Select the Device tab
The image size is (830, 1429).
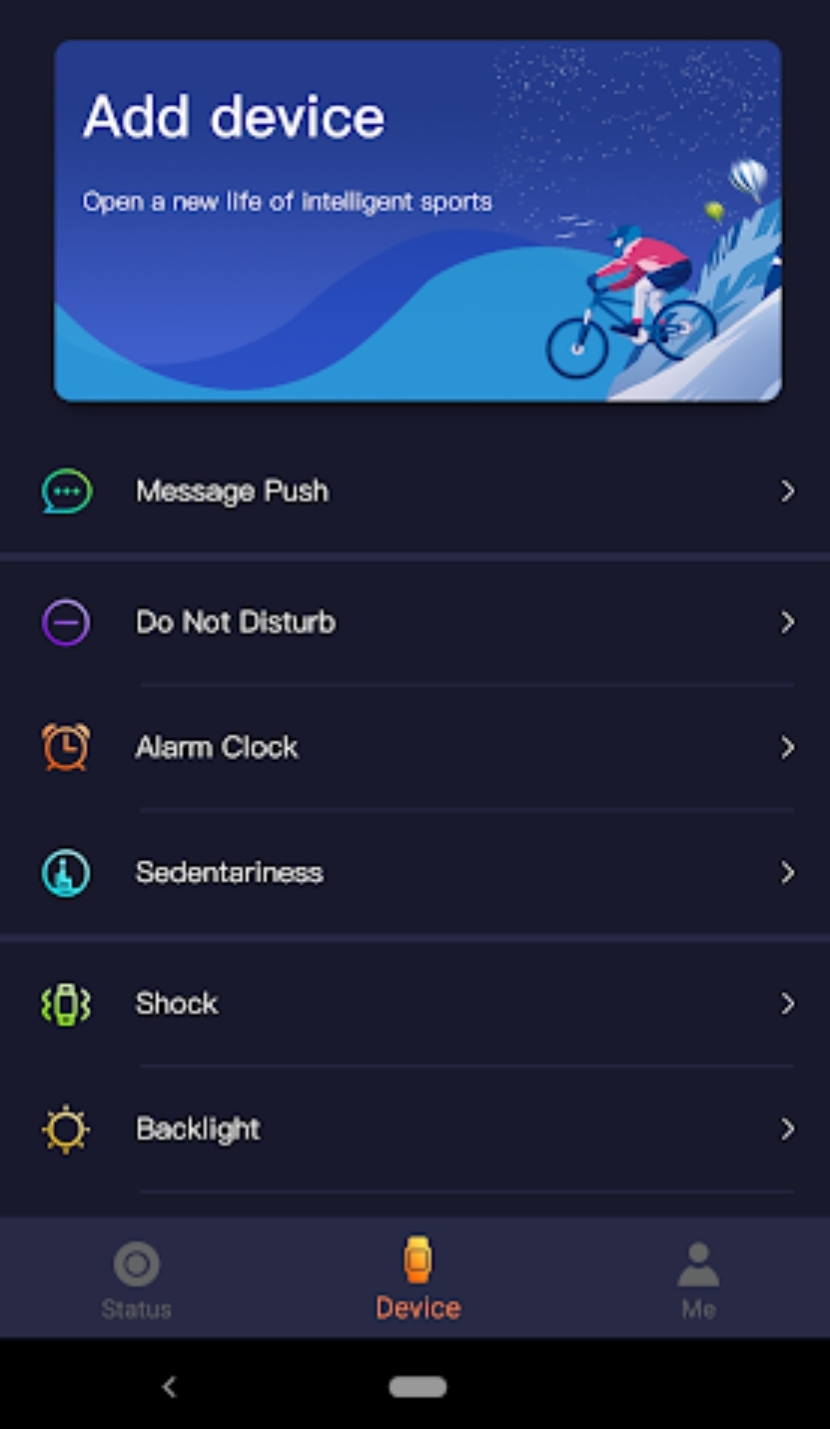418,1279
